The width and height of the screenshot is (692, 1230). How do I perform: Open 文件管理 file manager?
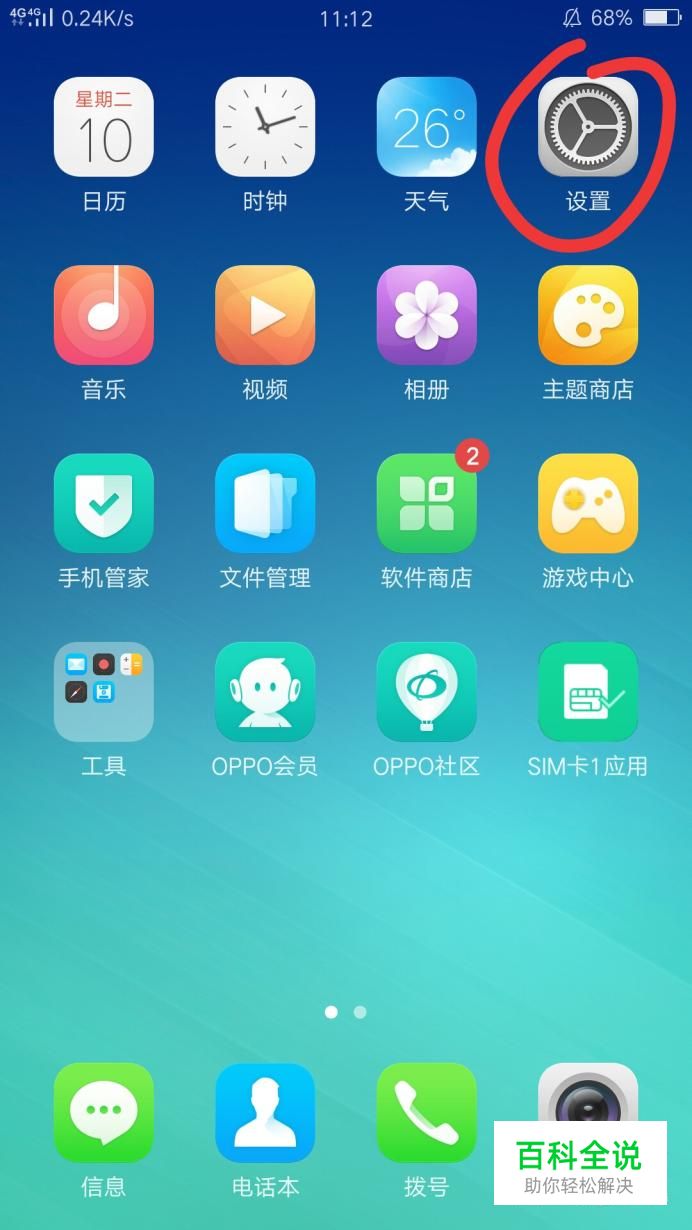click(265, 503)
